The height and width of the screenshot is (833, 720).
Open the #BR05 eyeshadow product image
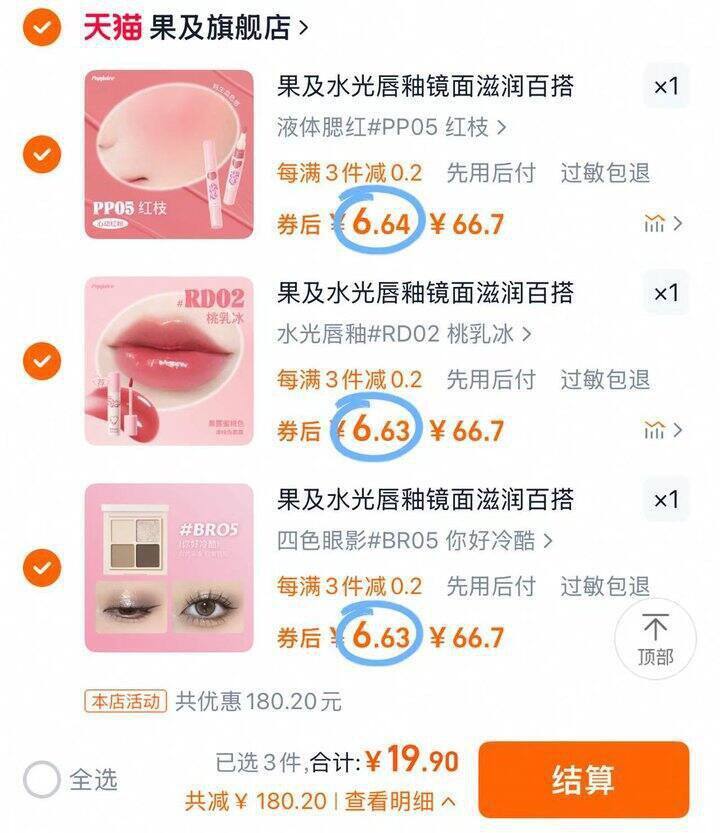pyautogui.click(x=169, y=568)
